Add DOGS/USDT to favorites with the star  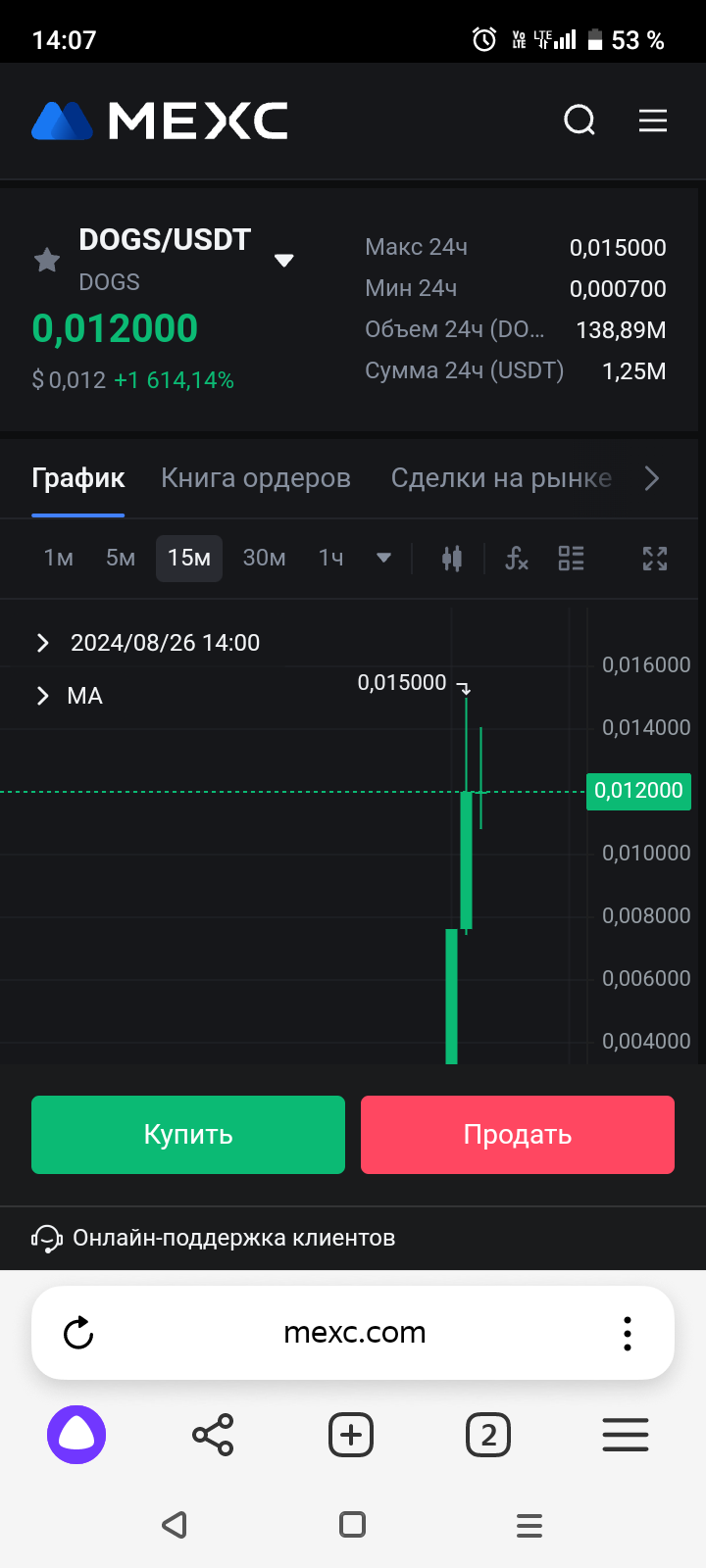47,260
